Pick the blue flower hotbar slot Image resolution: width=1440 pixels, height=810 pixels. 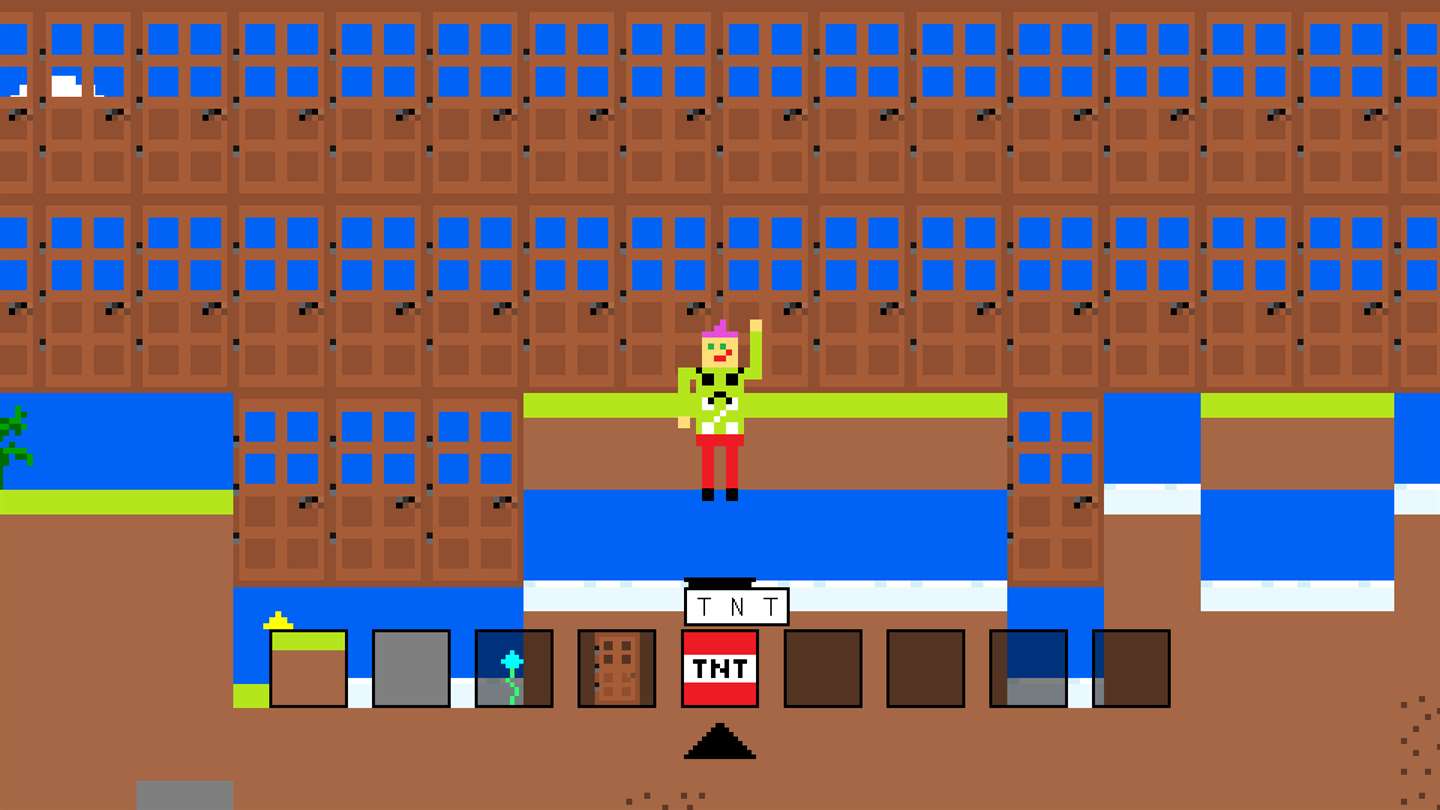514,668
